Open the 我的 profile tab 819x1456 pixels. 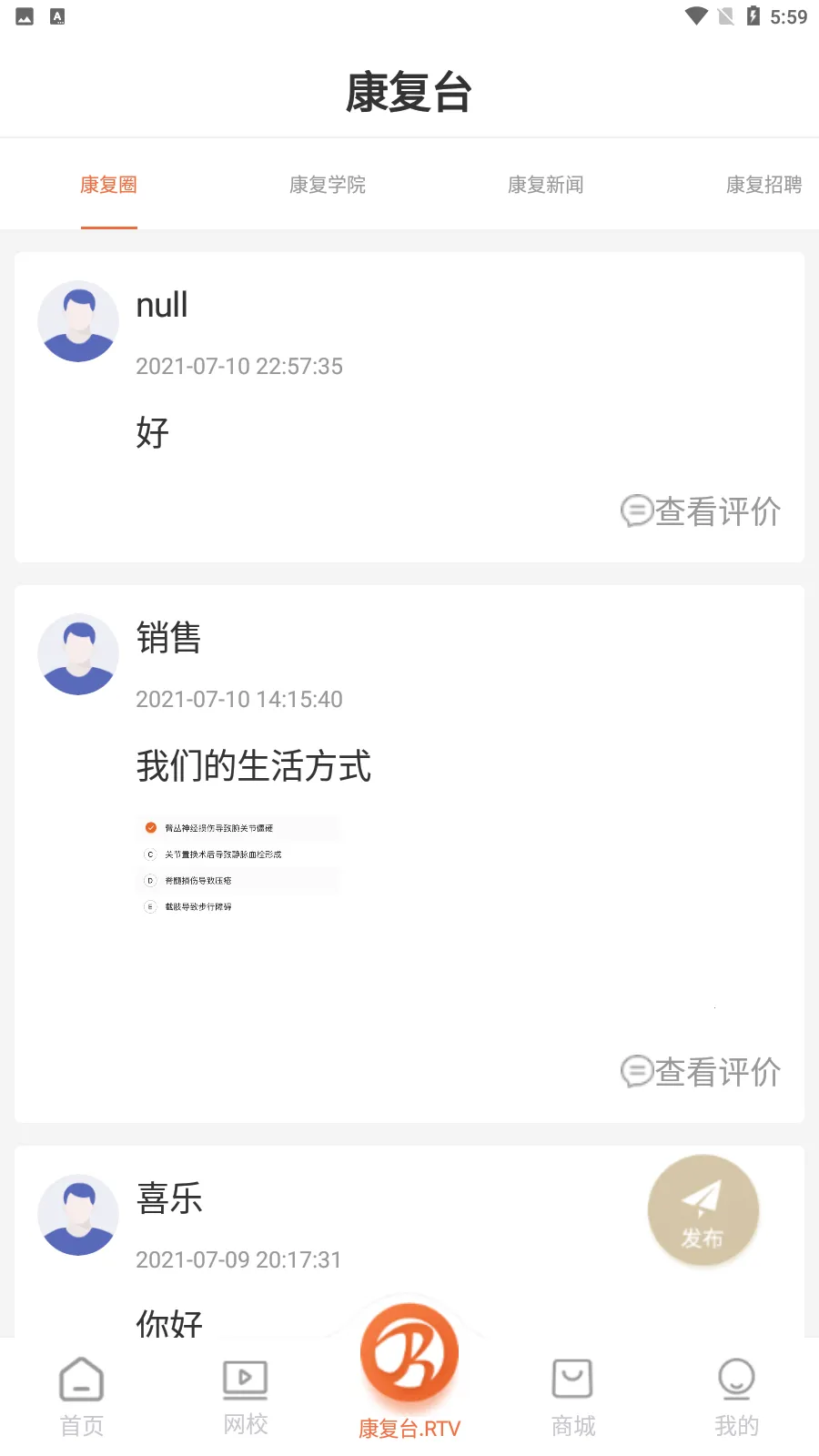tap(736, 1397)
